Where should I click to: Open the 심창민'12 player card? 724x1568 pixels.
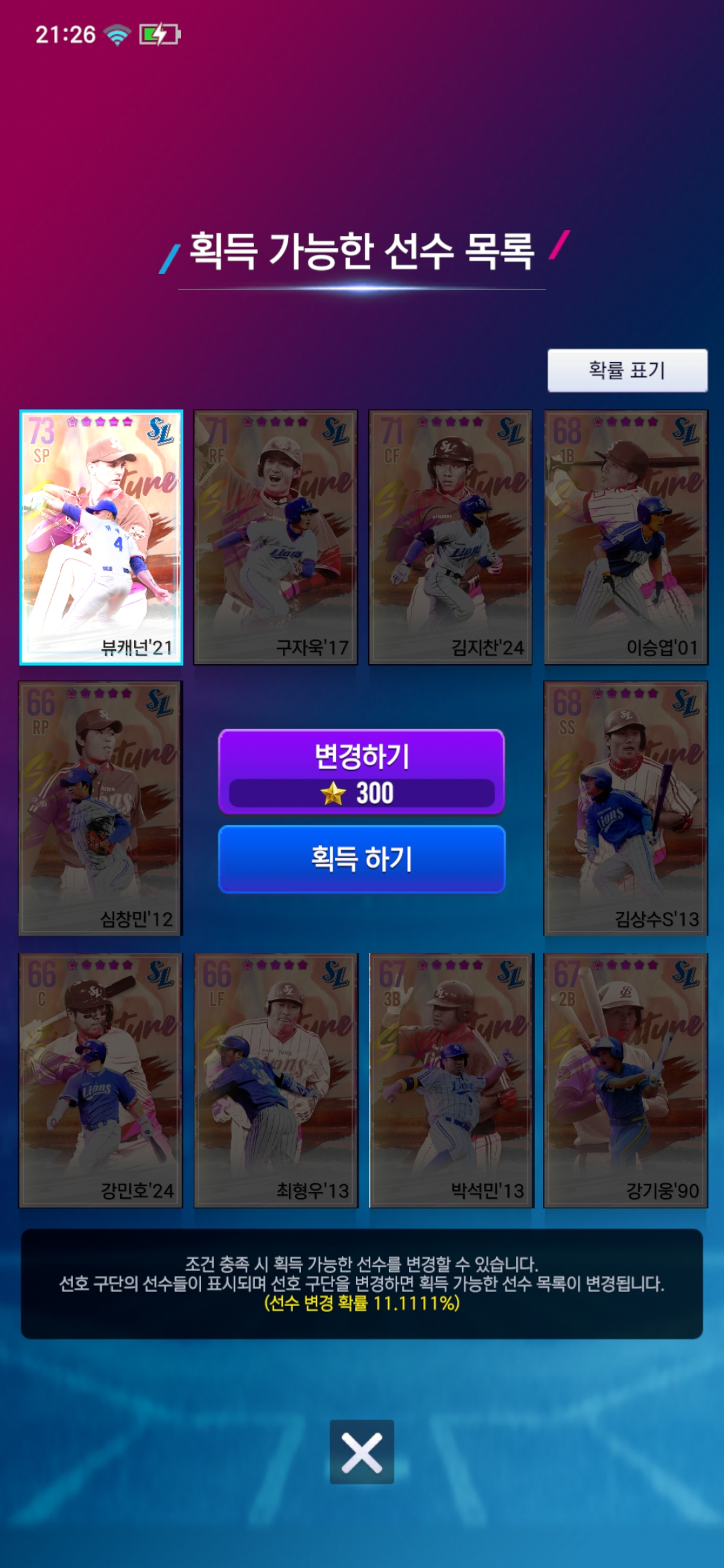101,808
